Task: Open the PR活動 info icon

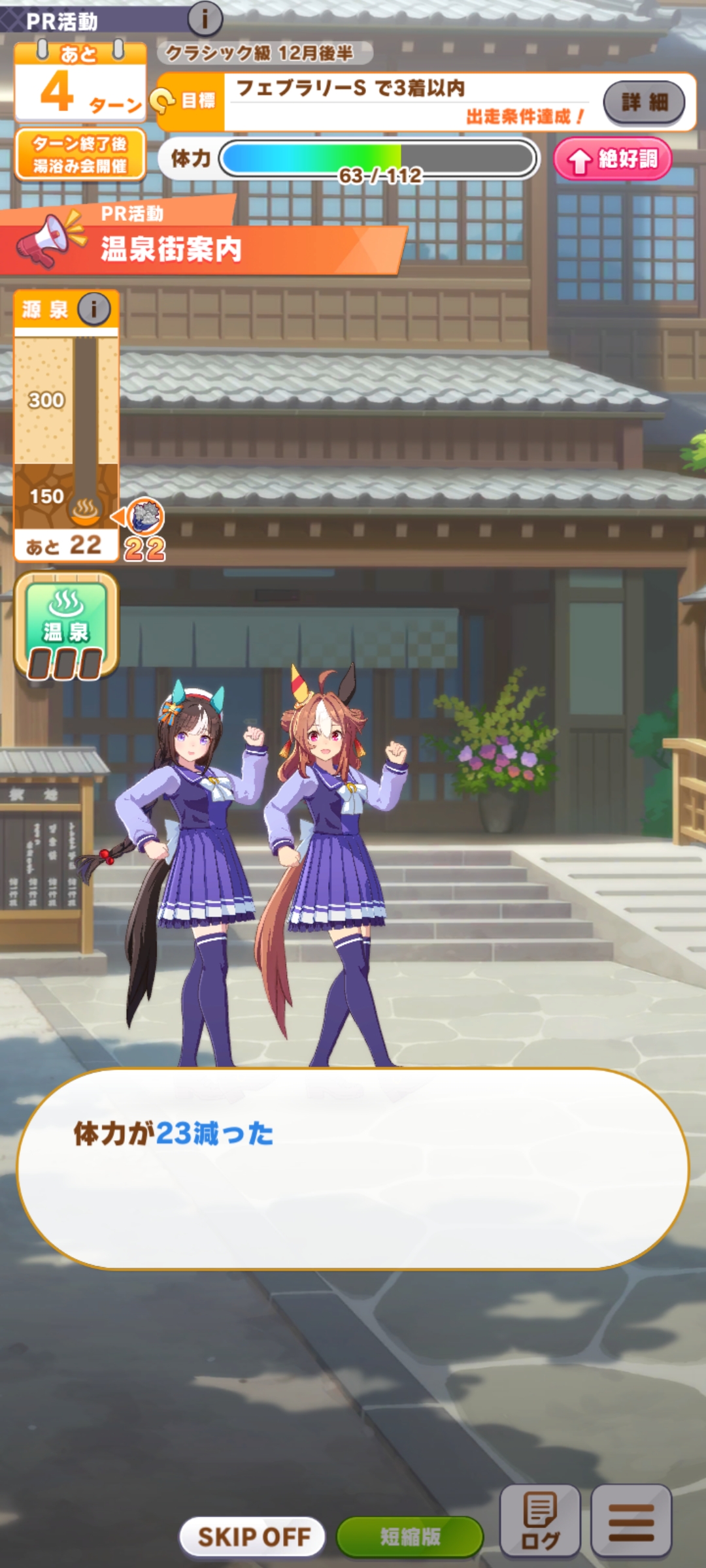Action: (205, 19)
